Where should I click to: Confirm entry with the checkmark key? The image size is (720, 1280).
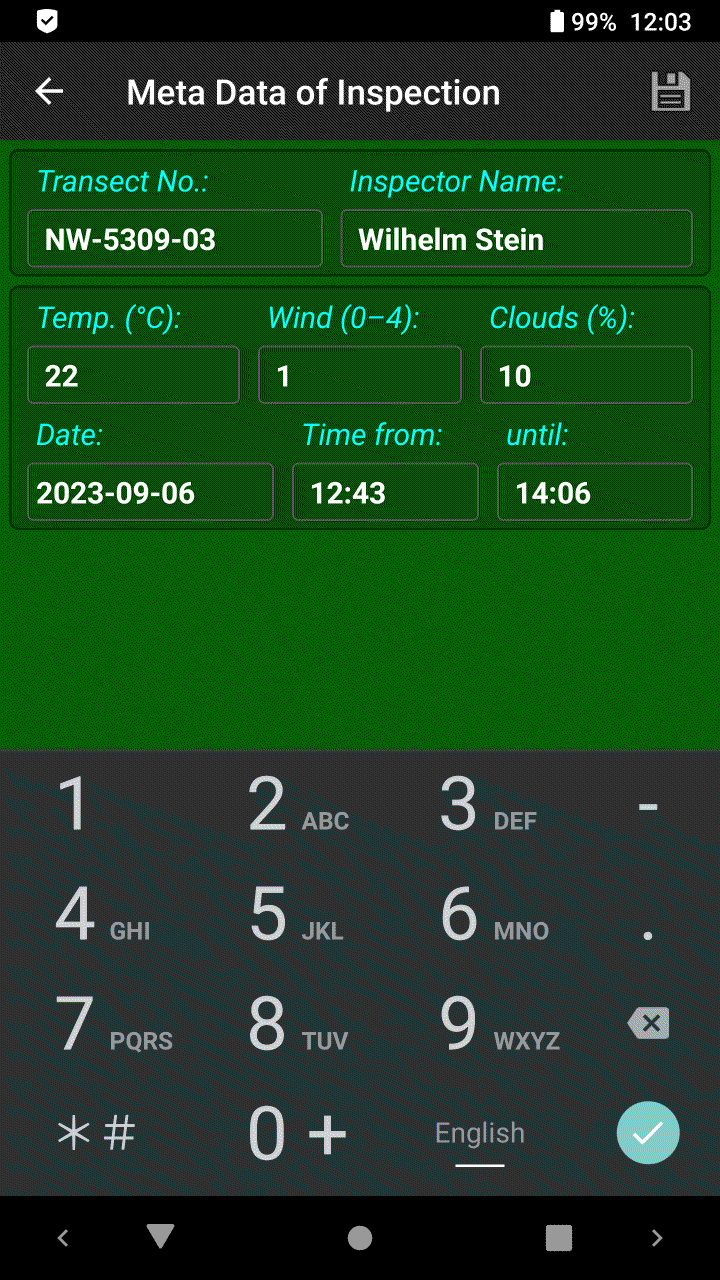click(x=648, y=1133)
